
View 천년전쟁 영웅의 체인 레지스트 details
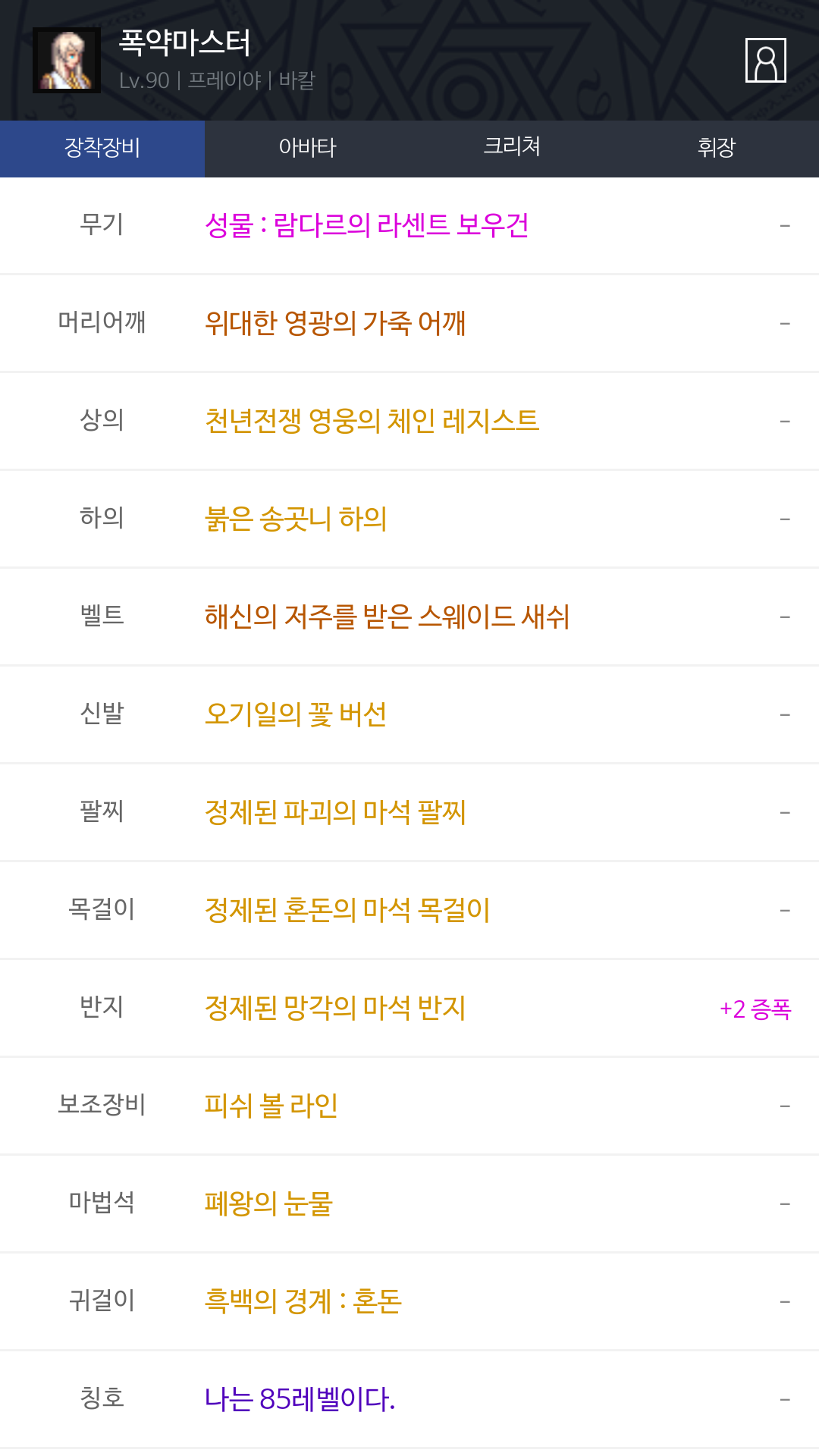click(x=372, y=421)
